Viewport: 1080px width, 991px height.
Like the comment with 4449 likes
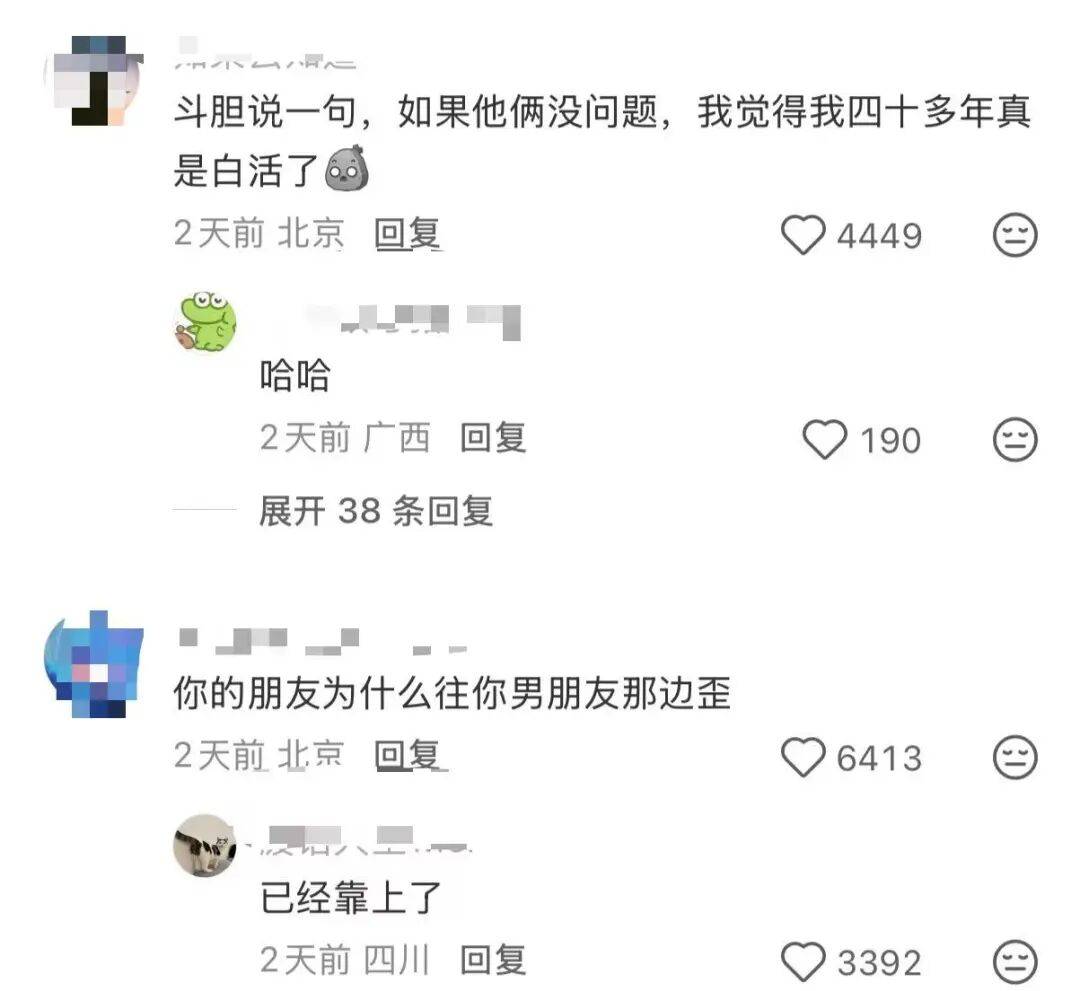click(x=803, y=236)
